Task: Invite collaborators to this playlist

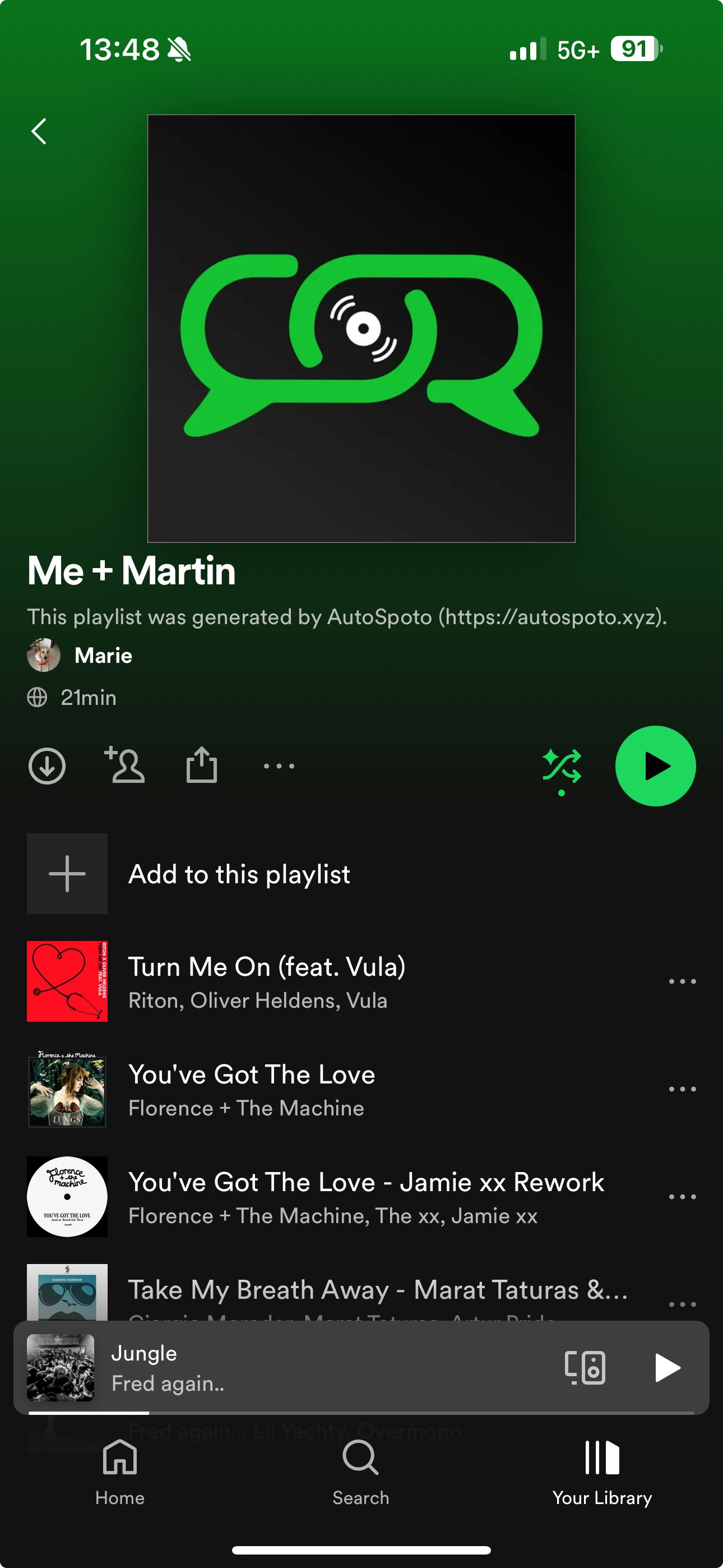Action: tap(125, 765)
